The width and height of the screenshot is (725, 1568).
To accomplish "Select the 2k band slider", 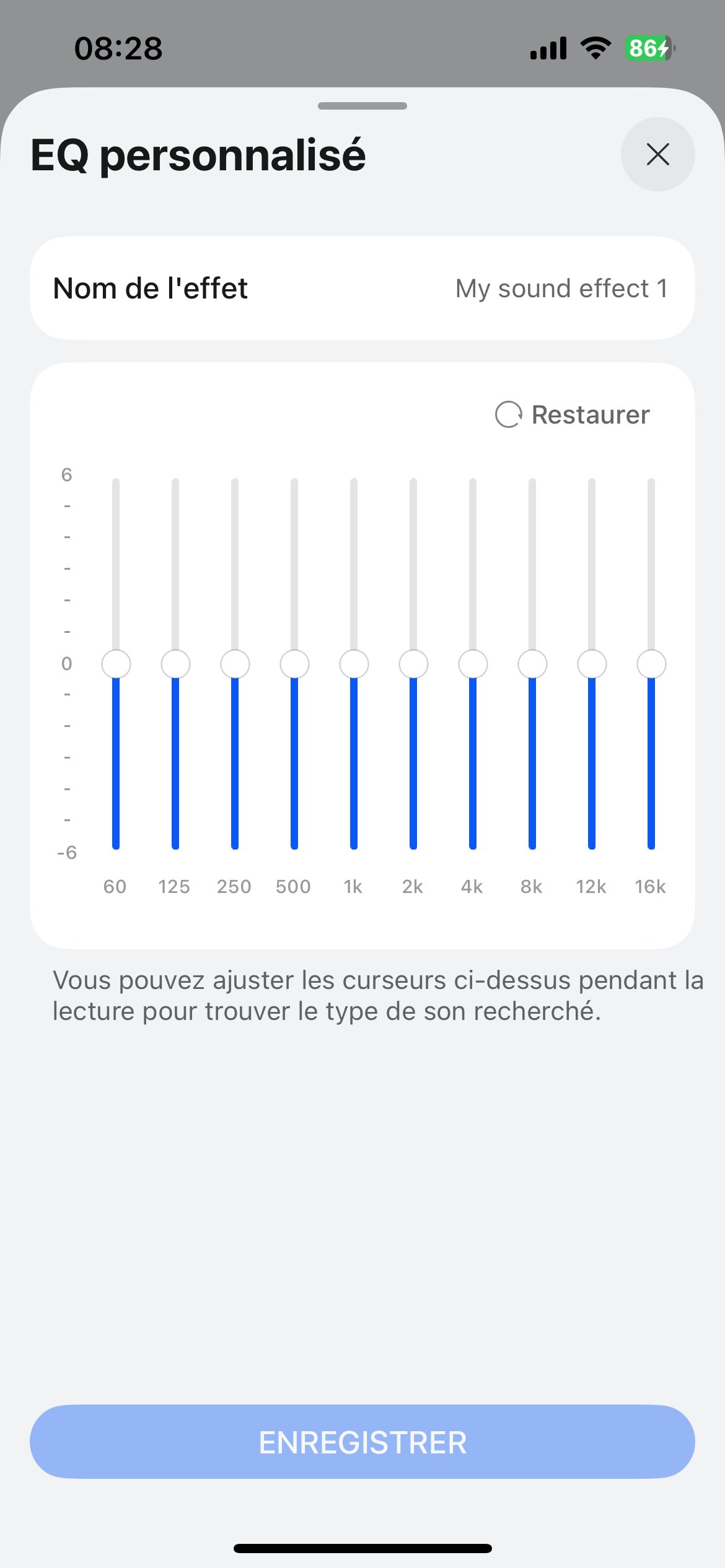I will click(413, 664).
